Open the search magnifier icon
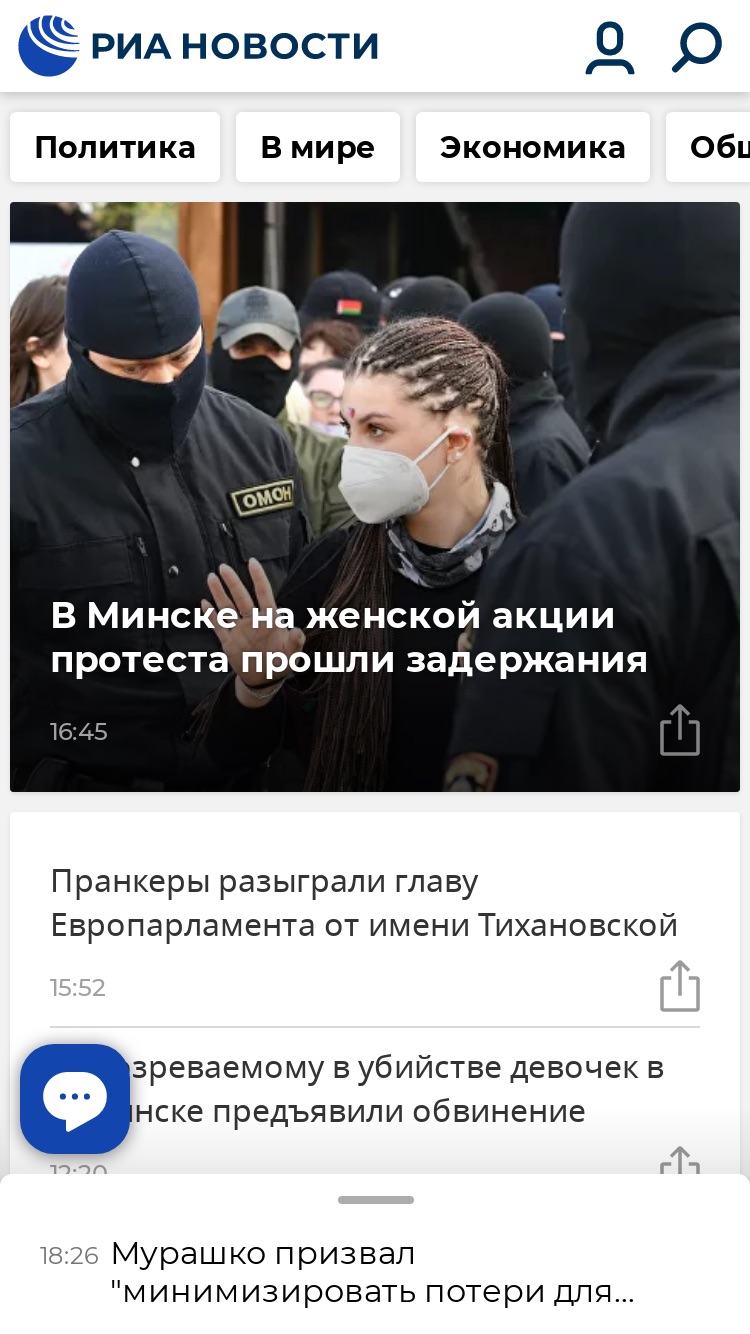Screen dimensions: 750x1334 [x=696, y=48]
